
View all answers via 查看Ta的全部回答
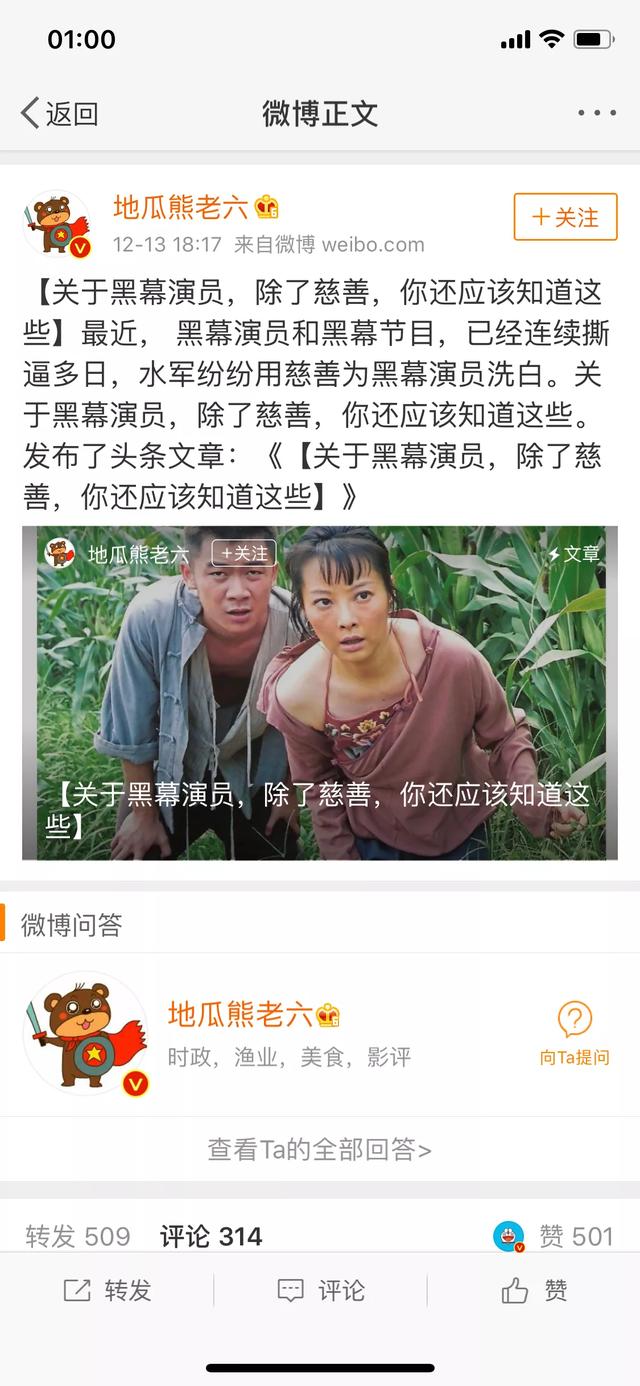[x=320, y=1149]
